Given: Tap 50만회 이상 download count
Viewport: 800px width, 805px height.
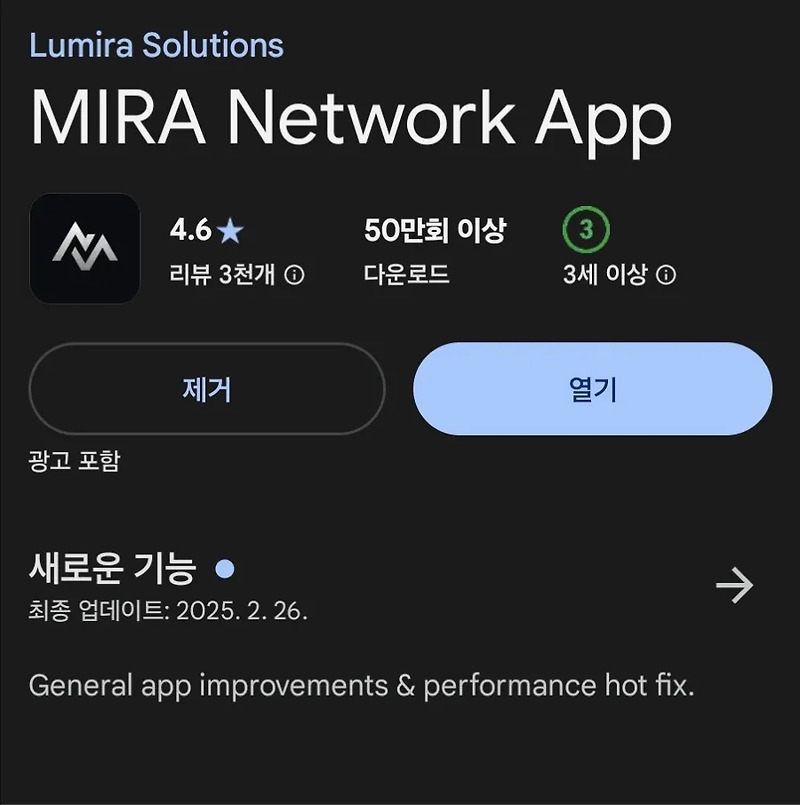Looking at the screenshot, I should tap(436, 228).
